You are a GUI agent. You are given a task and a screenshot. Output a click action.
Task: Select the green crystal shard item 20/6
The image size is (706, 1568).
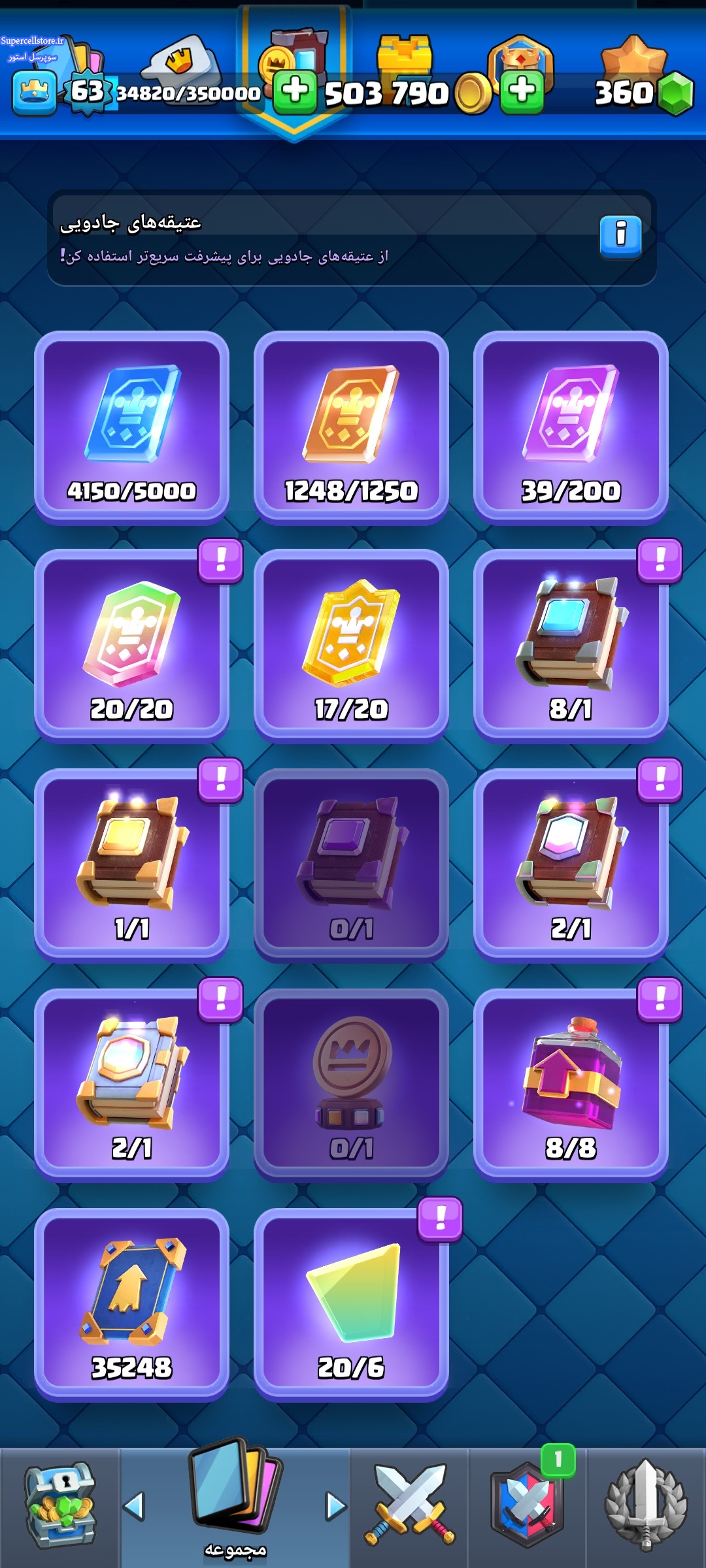[x=351, y=1304]
